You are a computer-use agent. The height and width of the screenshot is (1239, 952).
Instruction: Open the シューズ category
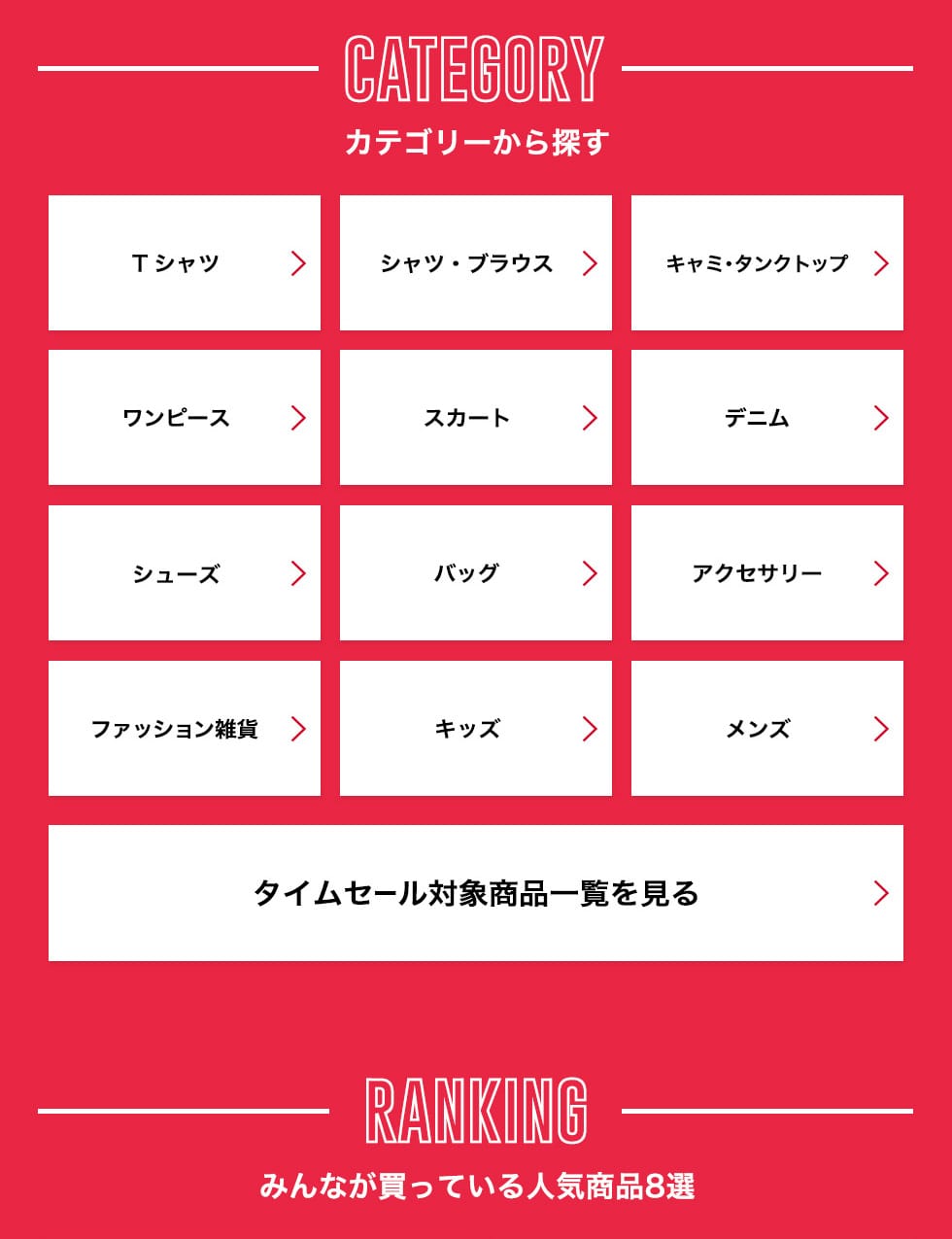(x=184, y=573)
